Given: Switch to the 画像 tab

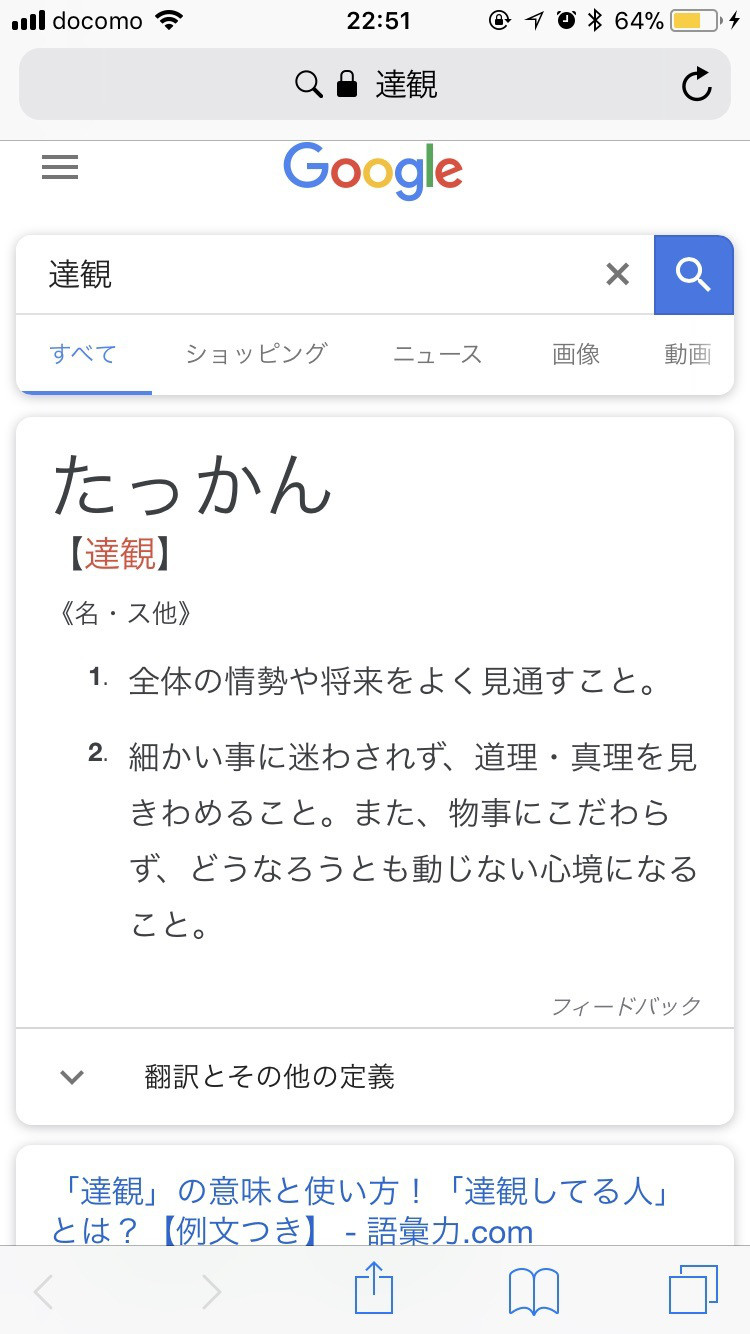Looking at the screenshot, I should [576, 353].
